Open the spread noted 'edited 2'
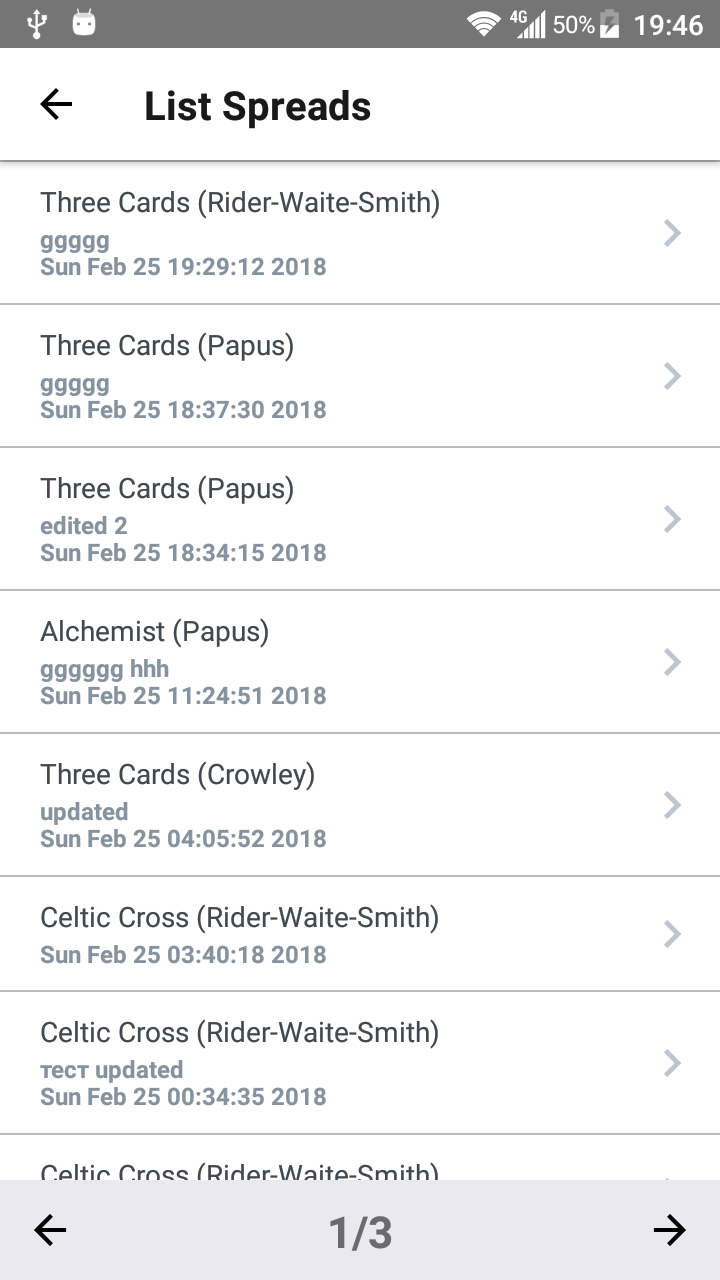 pyautogui.click(x=360, y=519)
